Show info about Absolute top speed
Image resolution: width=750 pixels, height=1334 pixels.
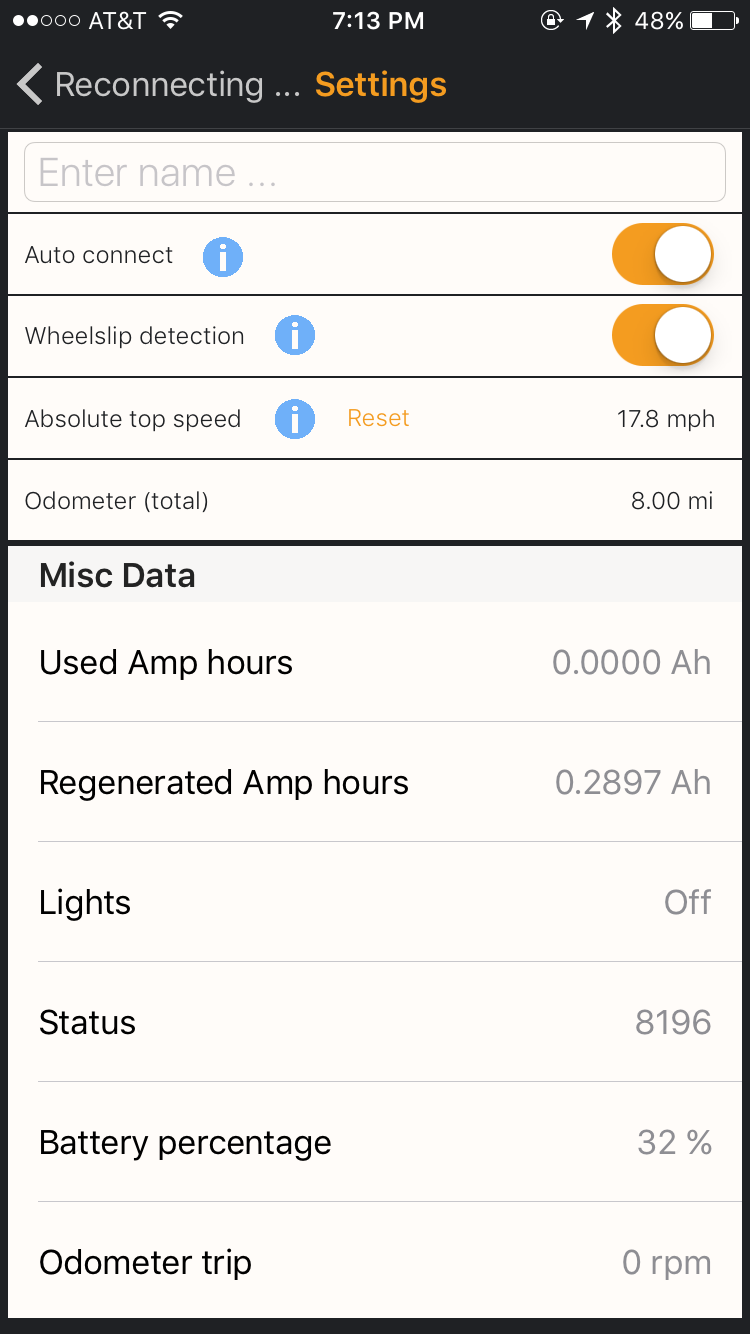point(294,419)
